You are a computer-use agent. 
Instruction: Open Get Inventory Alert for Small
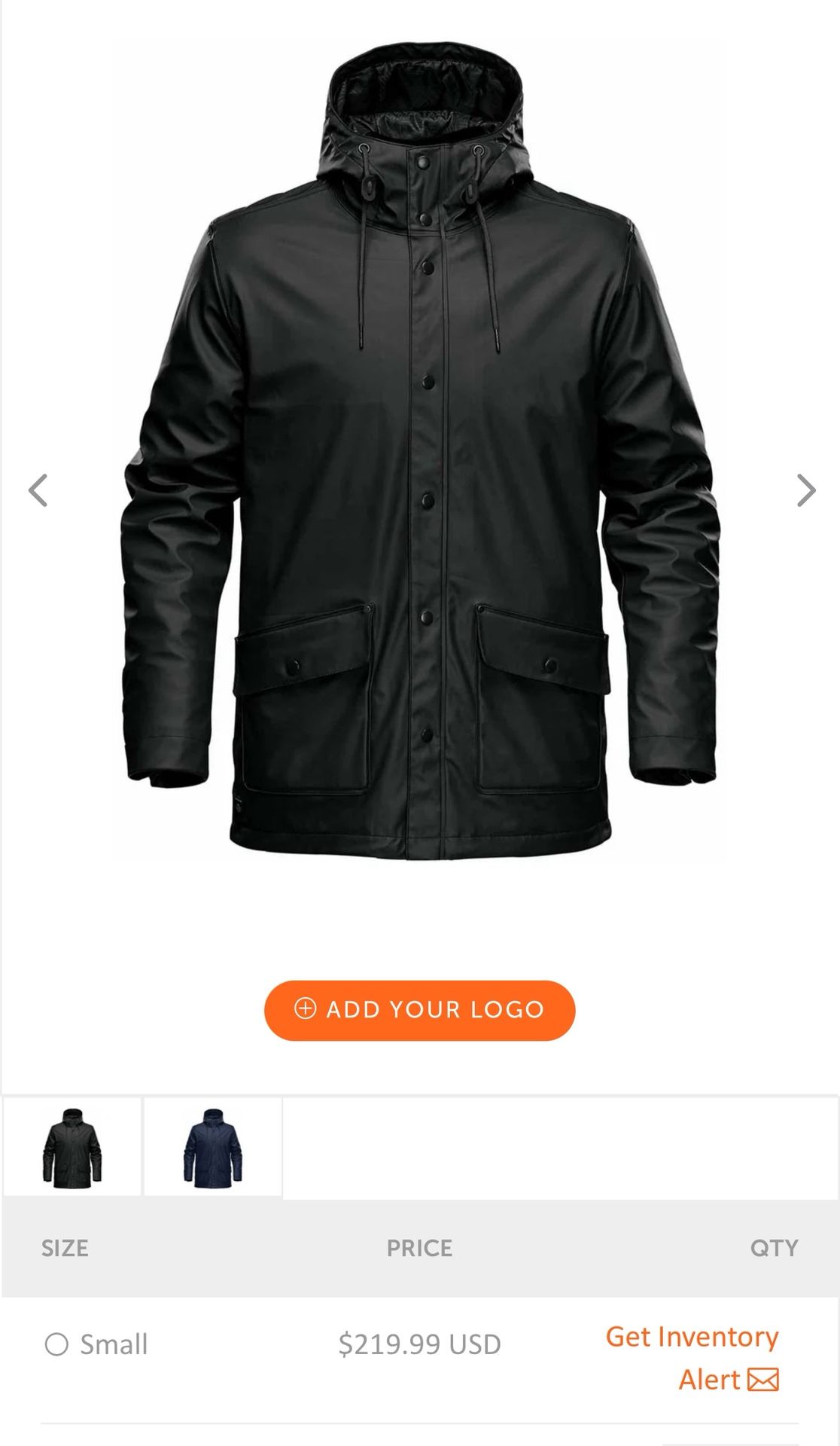[x=692, y=1357]
